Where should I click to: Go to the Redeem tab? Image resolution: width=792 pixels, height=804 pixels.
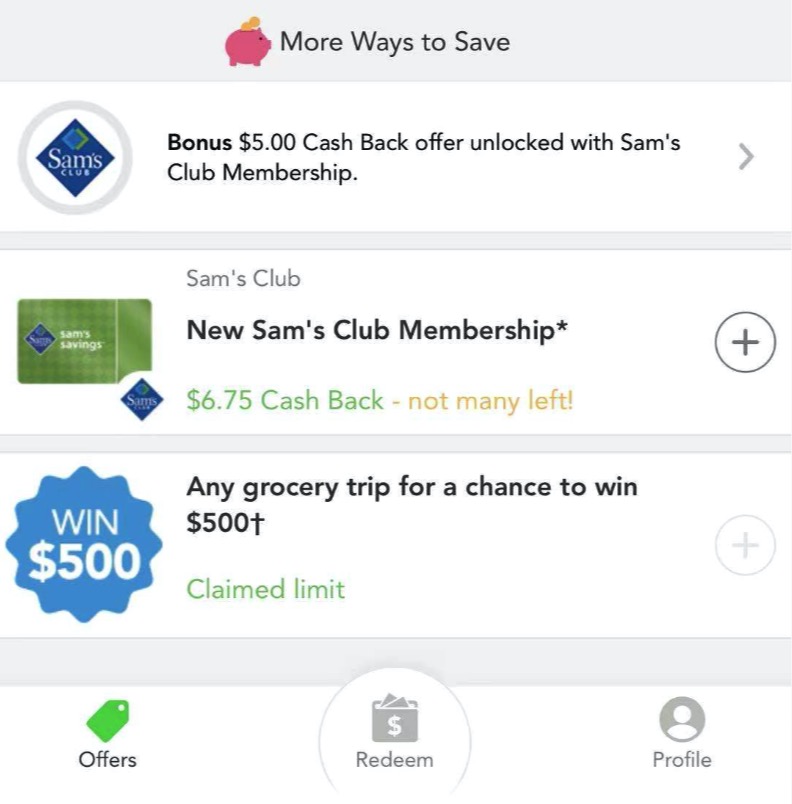coord(395,735)
